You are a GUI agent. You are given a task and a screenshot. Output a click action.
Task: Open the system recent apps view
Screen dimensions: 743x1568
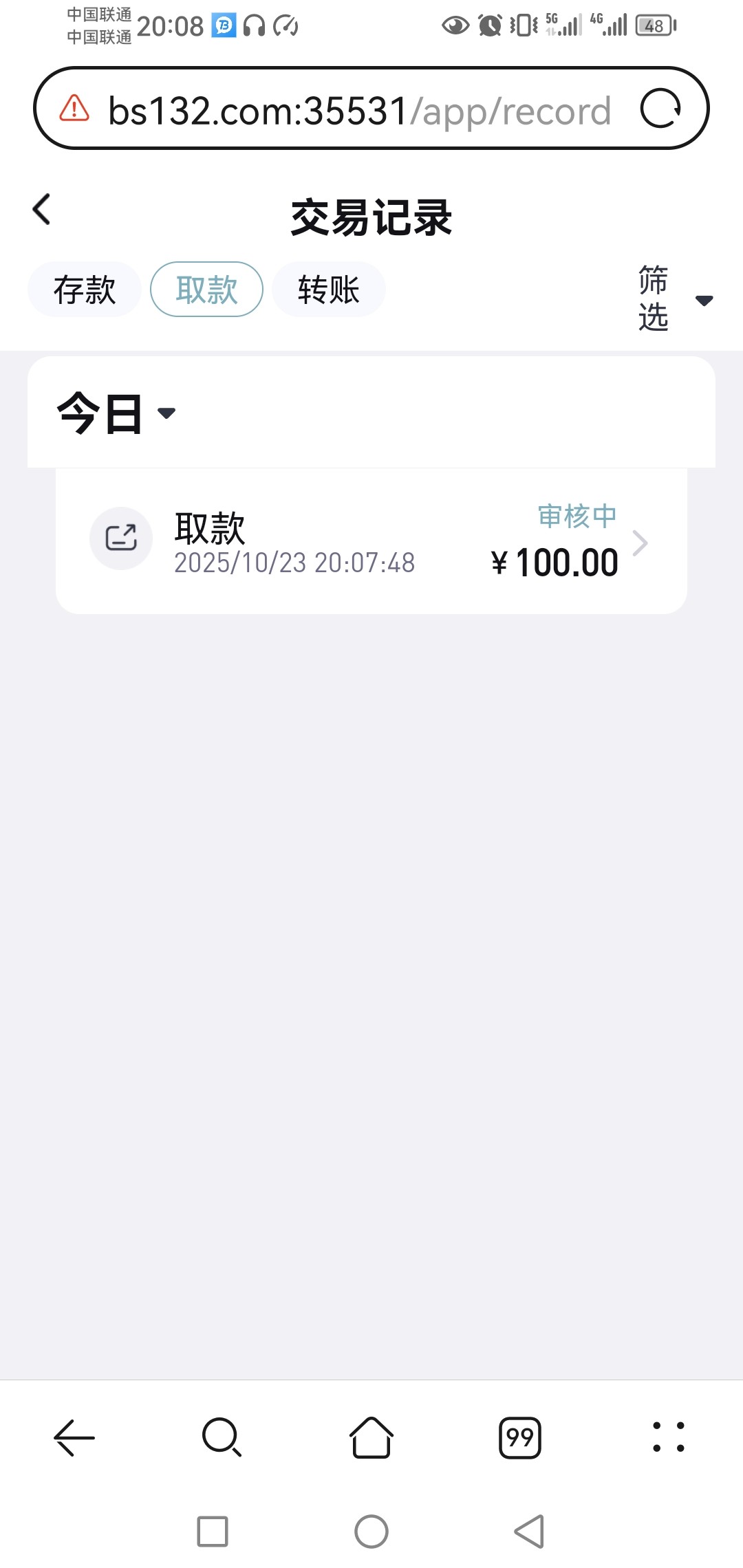tap(213, 1532)
